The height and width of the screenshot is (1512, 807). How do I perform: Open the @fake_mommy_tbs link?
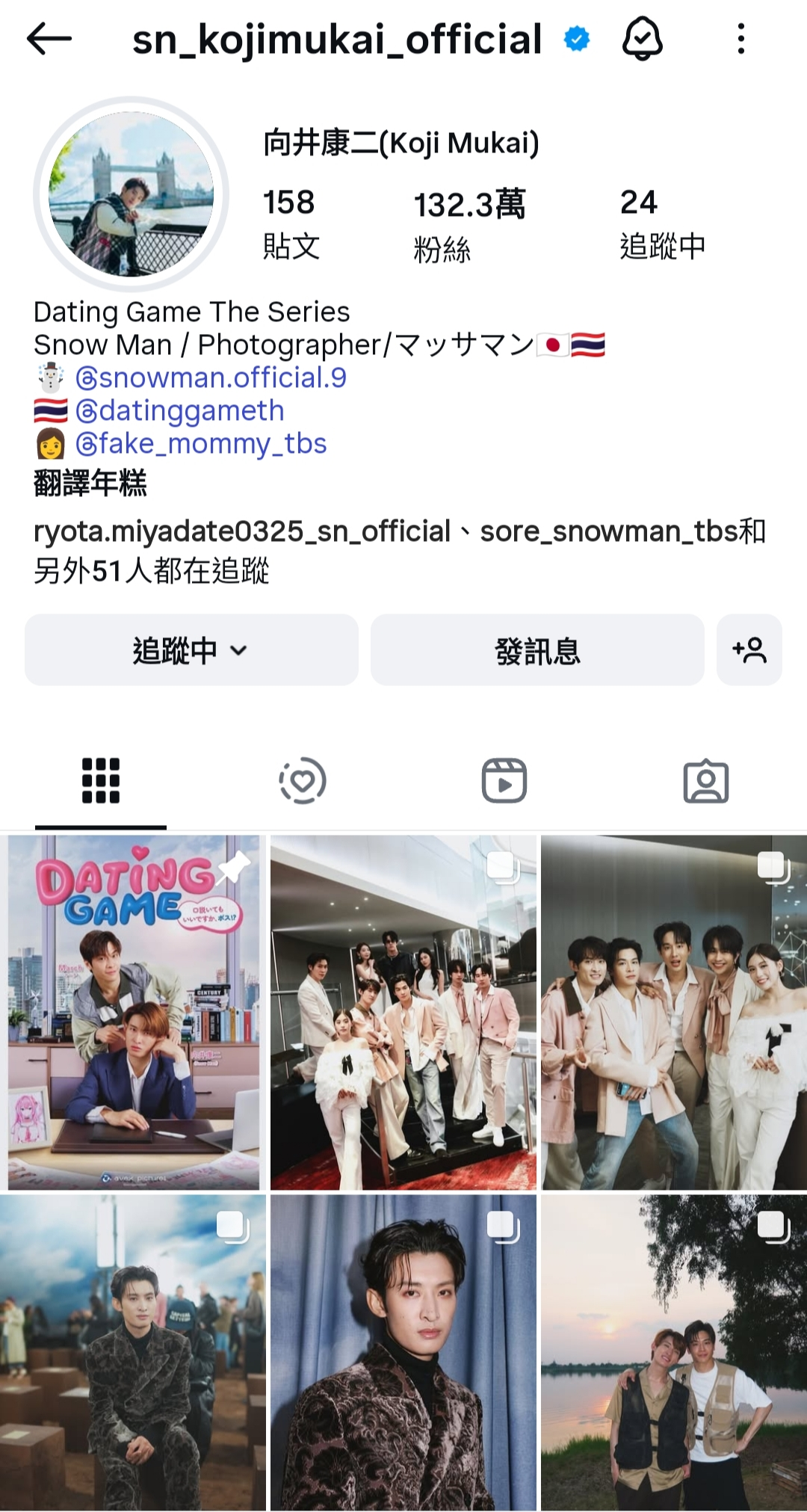(x=200, y=444)
